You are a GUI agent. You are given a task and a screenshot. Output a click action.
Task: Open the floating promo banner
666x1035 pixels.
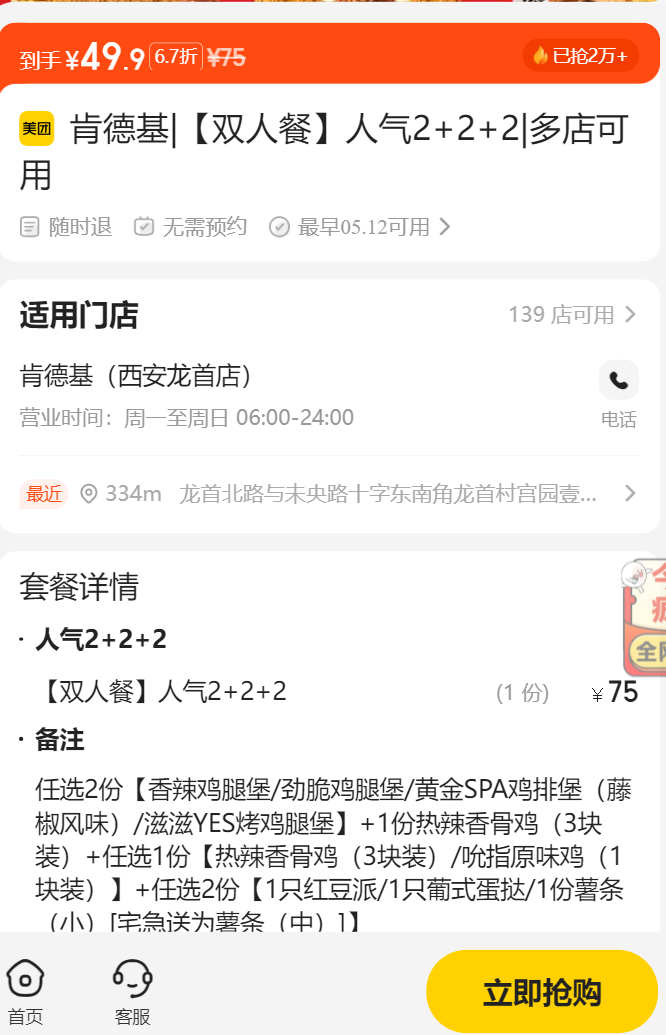tap(644, 617)
